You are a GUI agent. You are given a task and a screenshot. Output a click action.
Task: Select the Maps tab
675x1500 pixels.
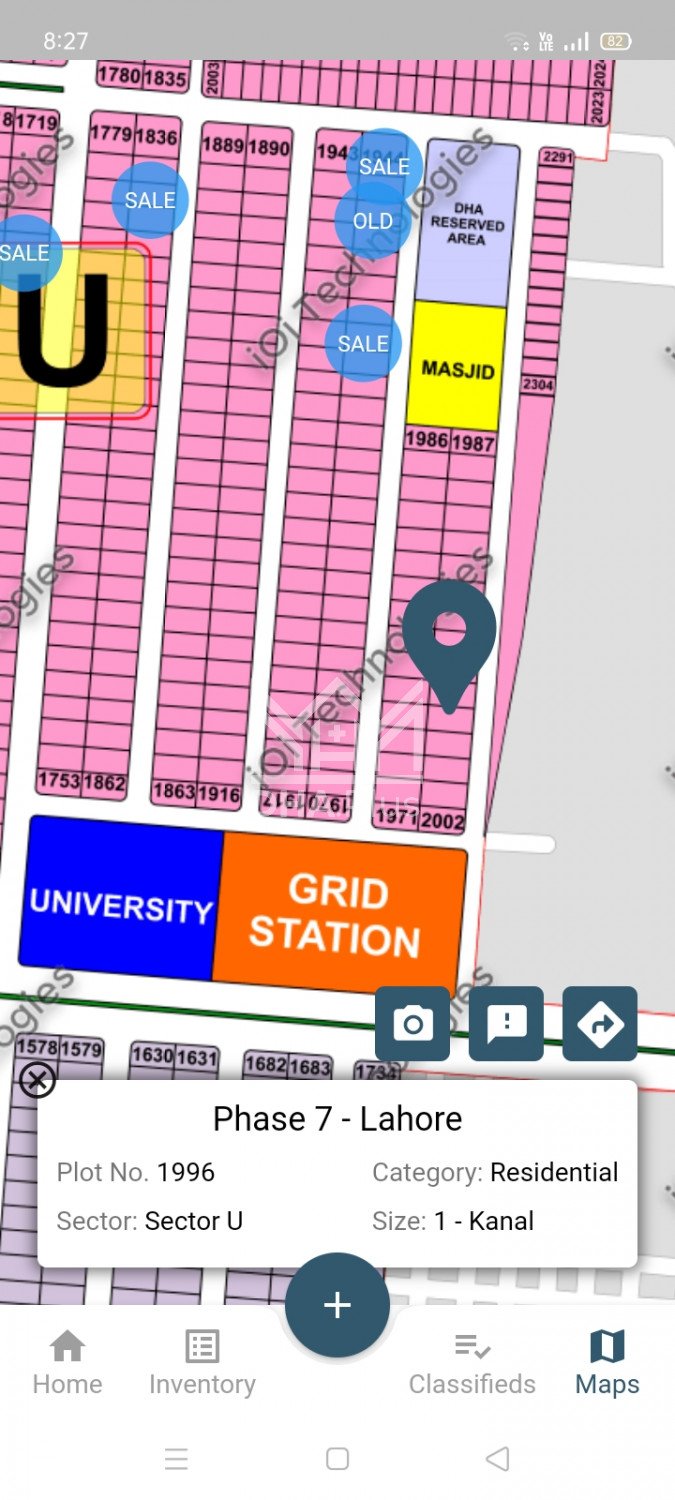(x=607, y=1362)
